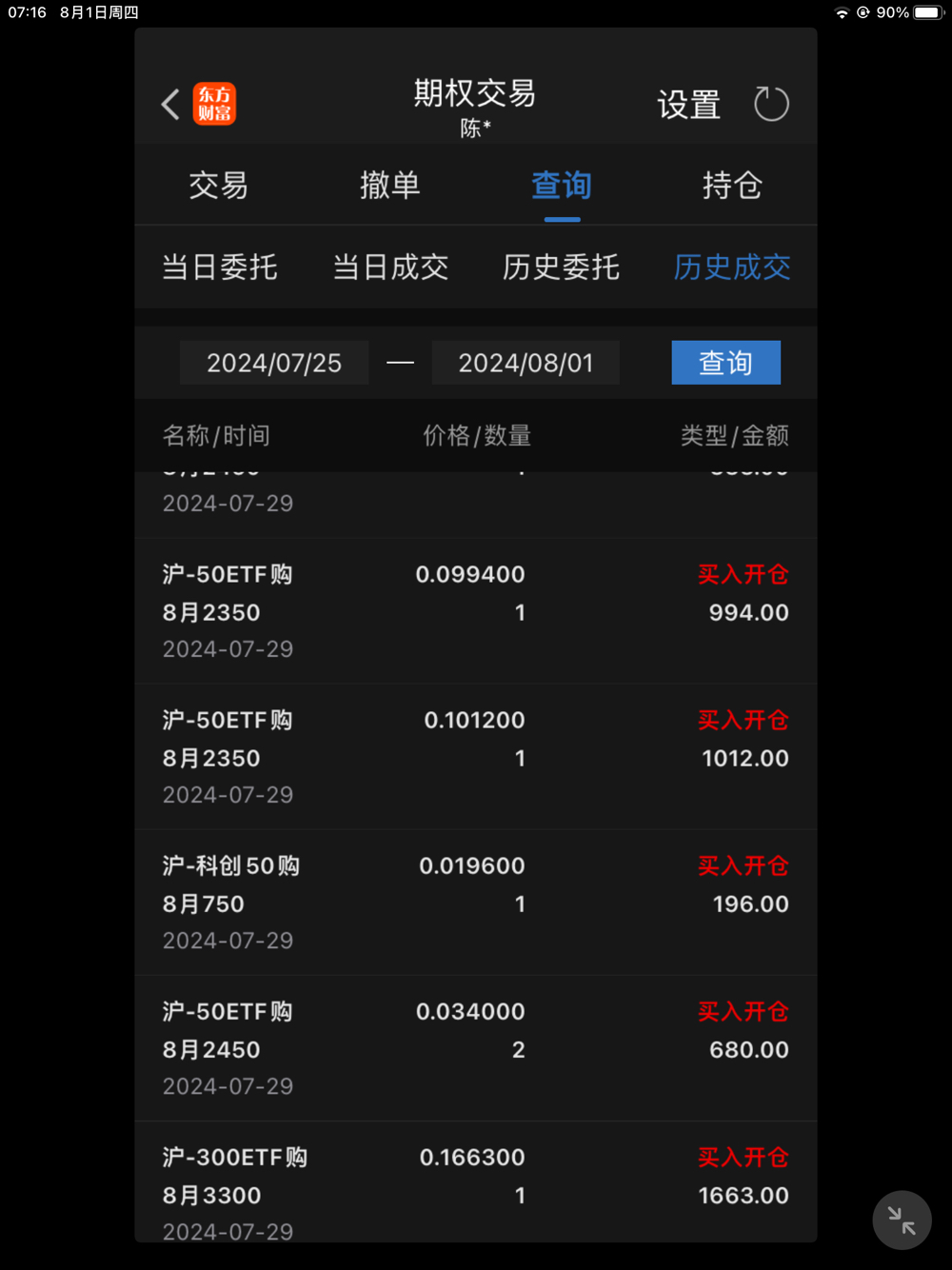Open 设置 from the top bar
The height and width of the screenshot is (1270, 952).
[x=687, y=105]
